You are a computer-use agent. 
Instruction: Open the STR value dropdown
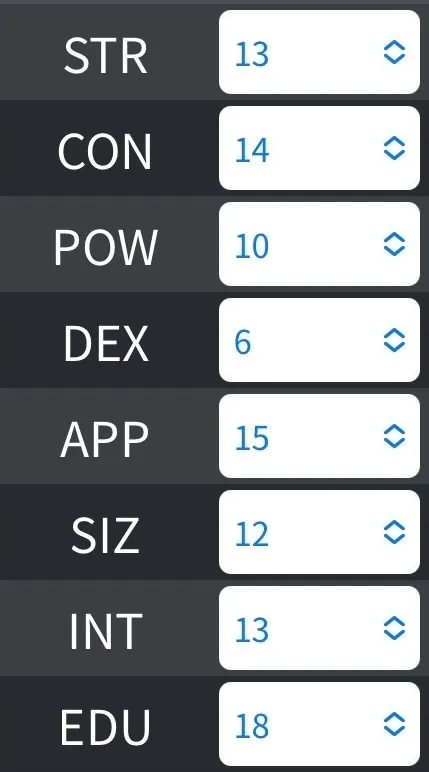click(x=319, y=52)
